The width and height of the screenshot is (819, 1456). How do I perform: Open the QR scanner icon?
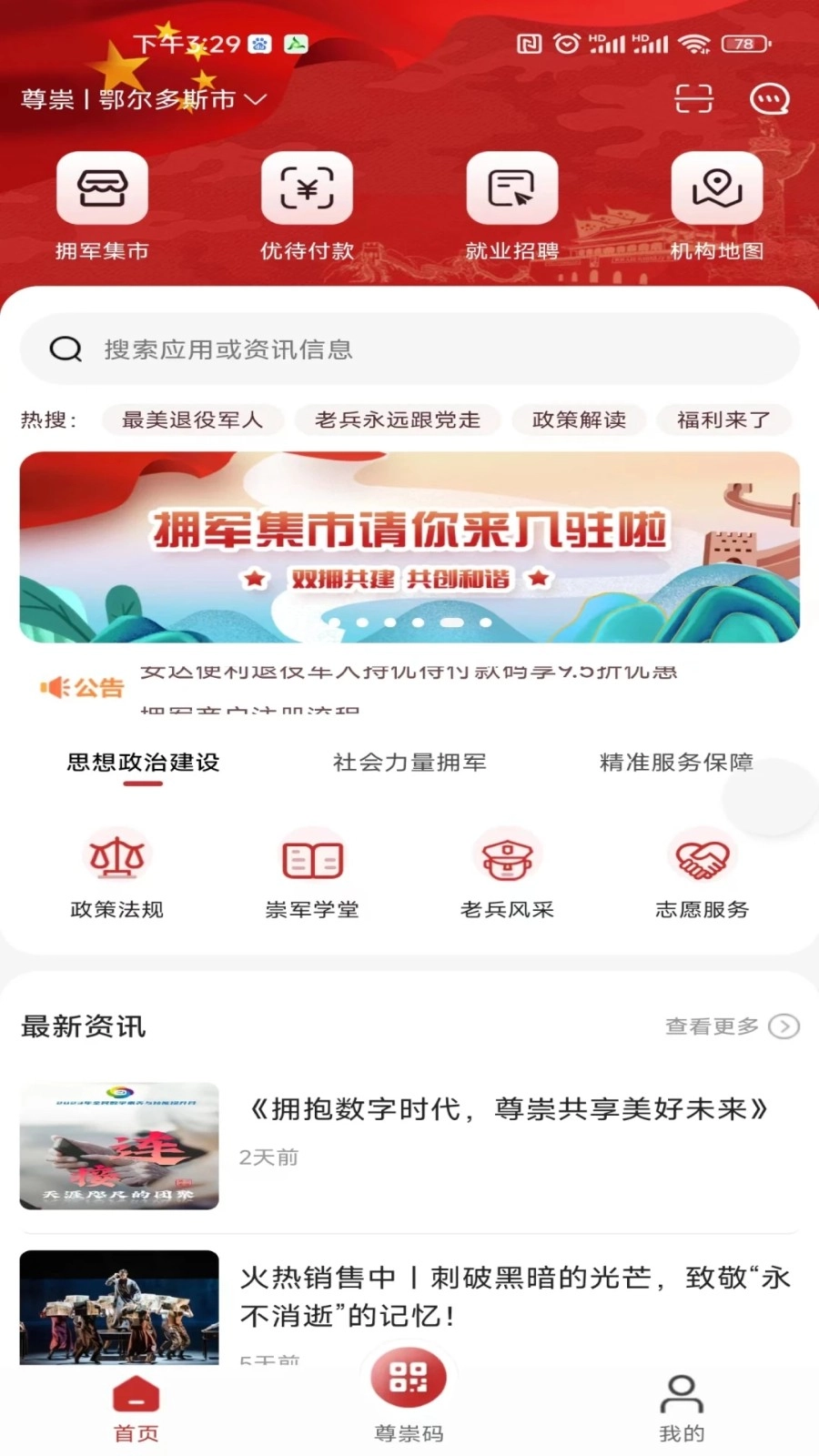(x=693, y=99)
